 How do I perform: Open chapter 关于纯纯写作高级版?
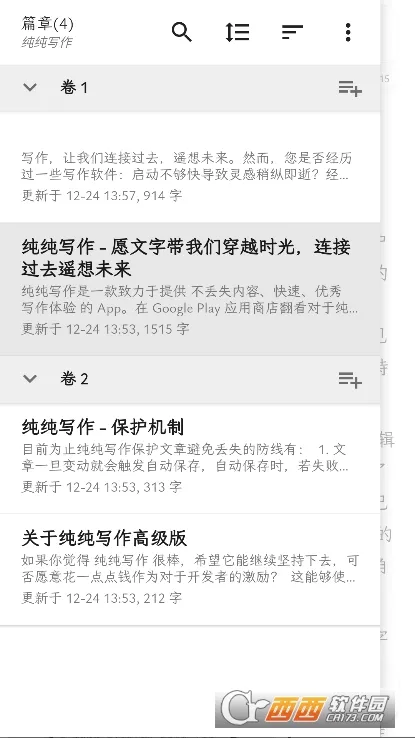(x=190, y=570)
